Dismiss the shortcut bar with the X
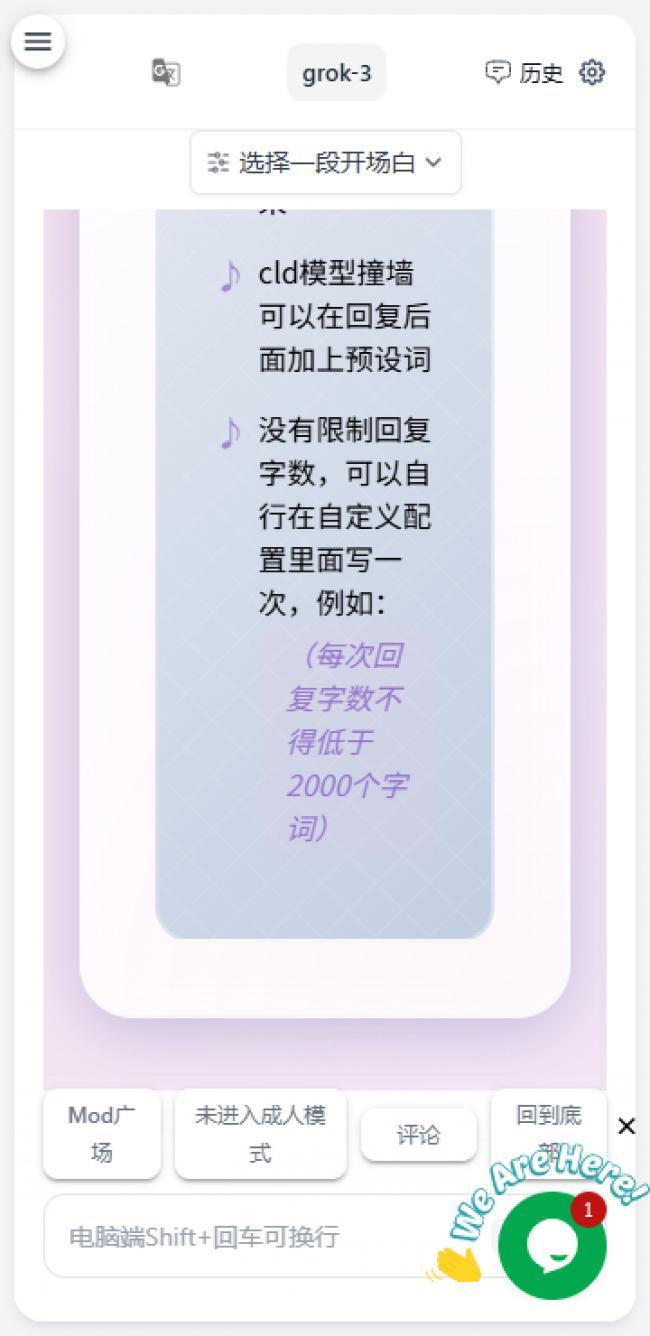650x1336 pixels. tap(626, 1127)
